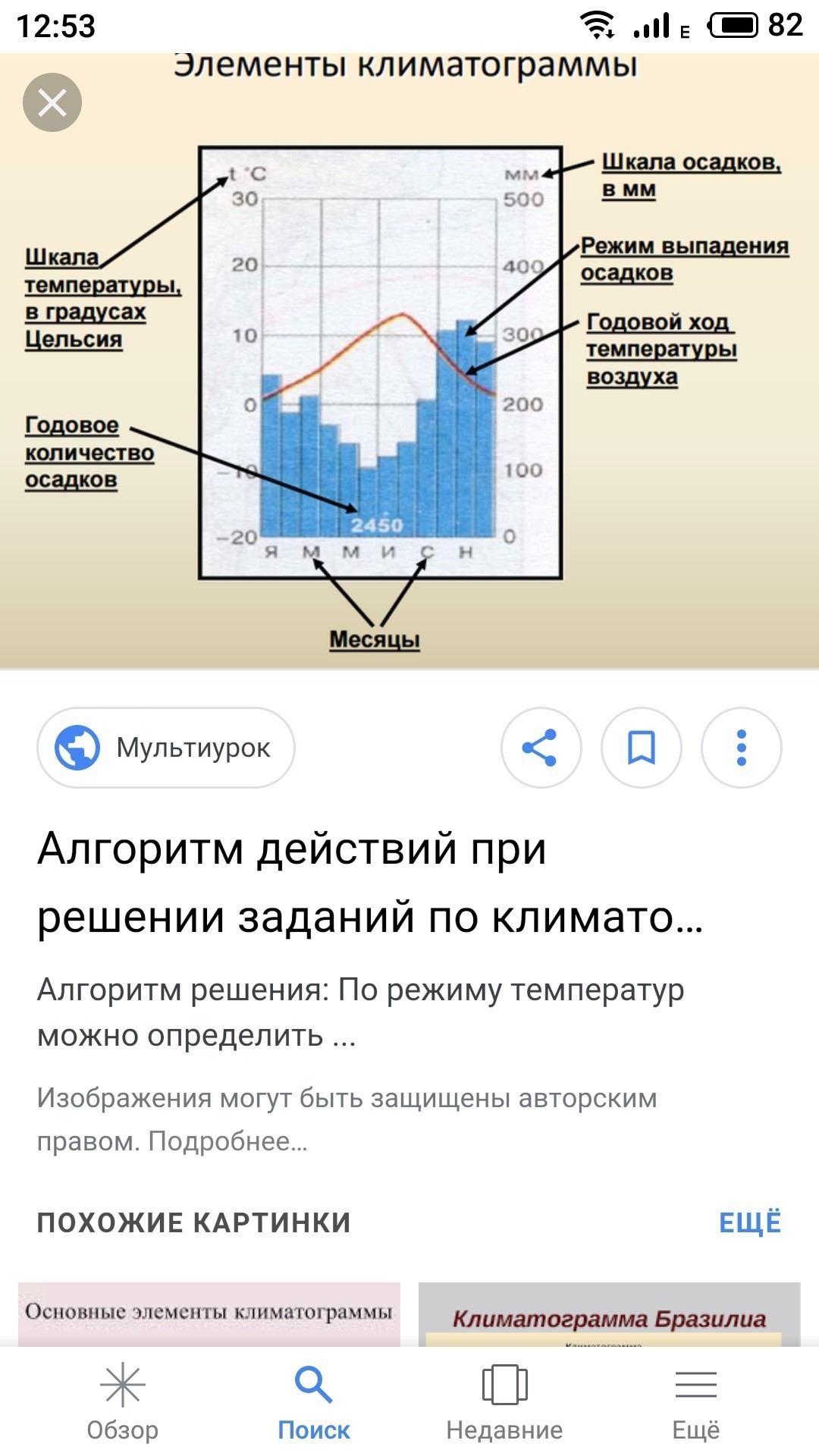Open the Ещё tab in bottom bar
Viewport: 819px width, 1456px height.
coord(695,1401)
